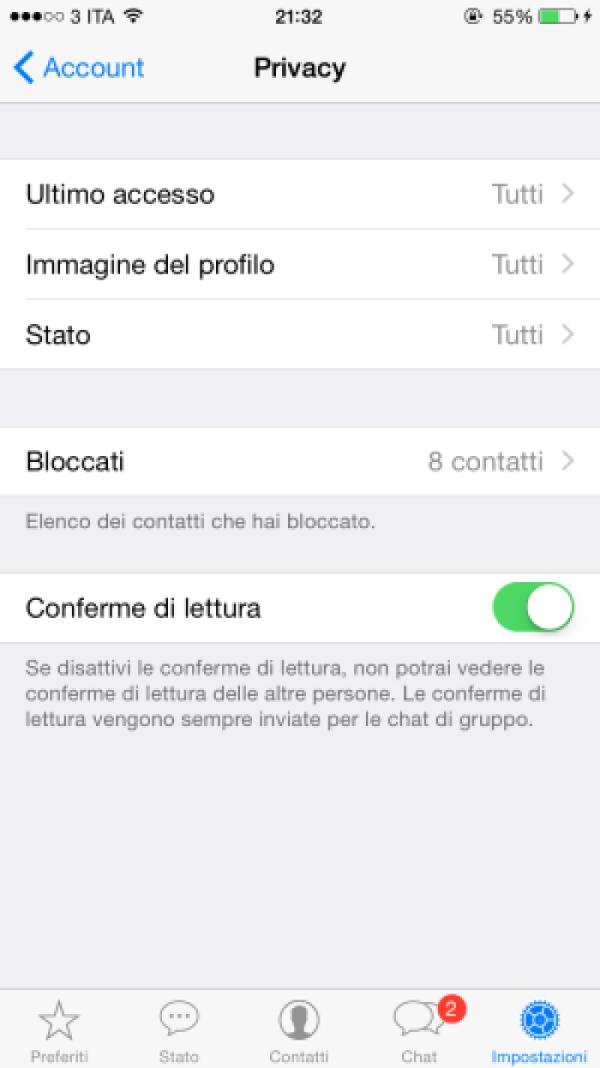600x1068 pixels.
Task: Switch to the Stato tab
Action: [x=179, y=1031]
